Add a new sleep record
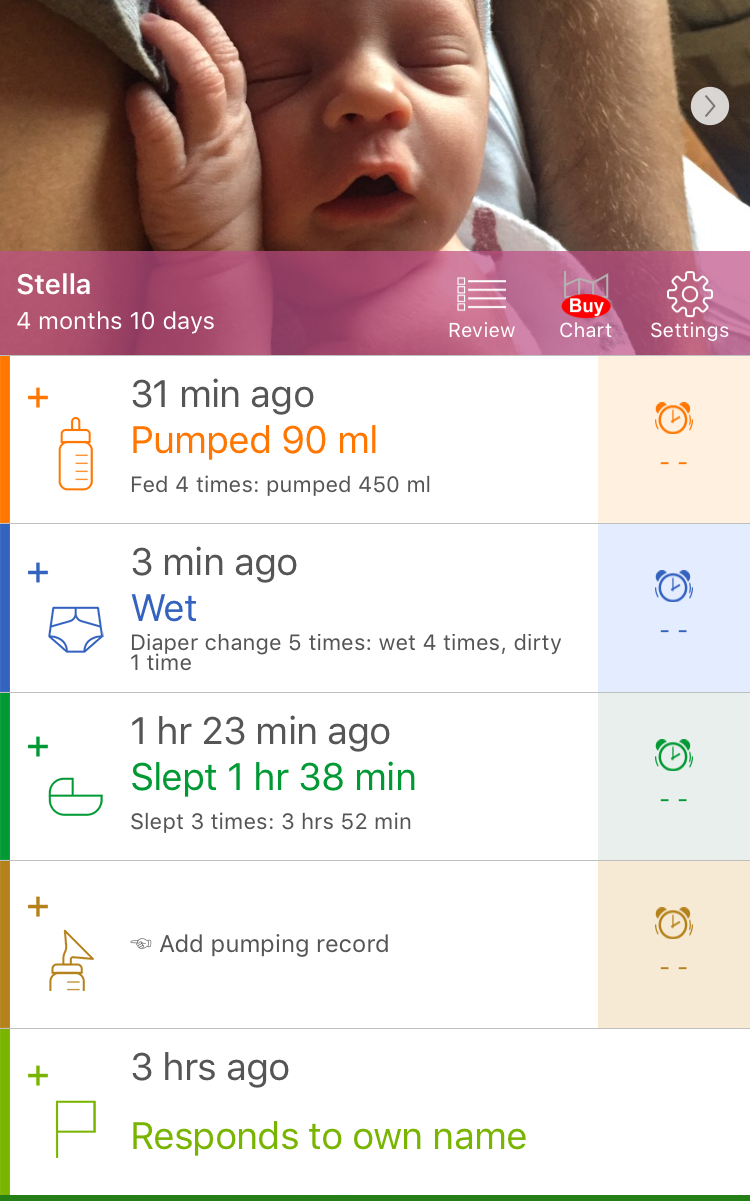The height and width of the screenshot is (1201, 750). point(38,746)
